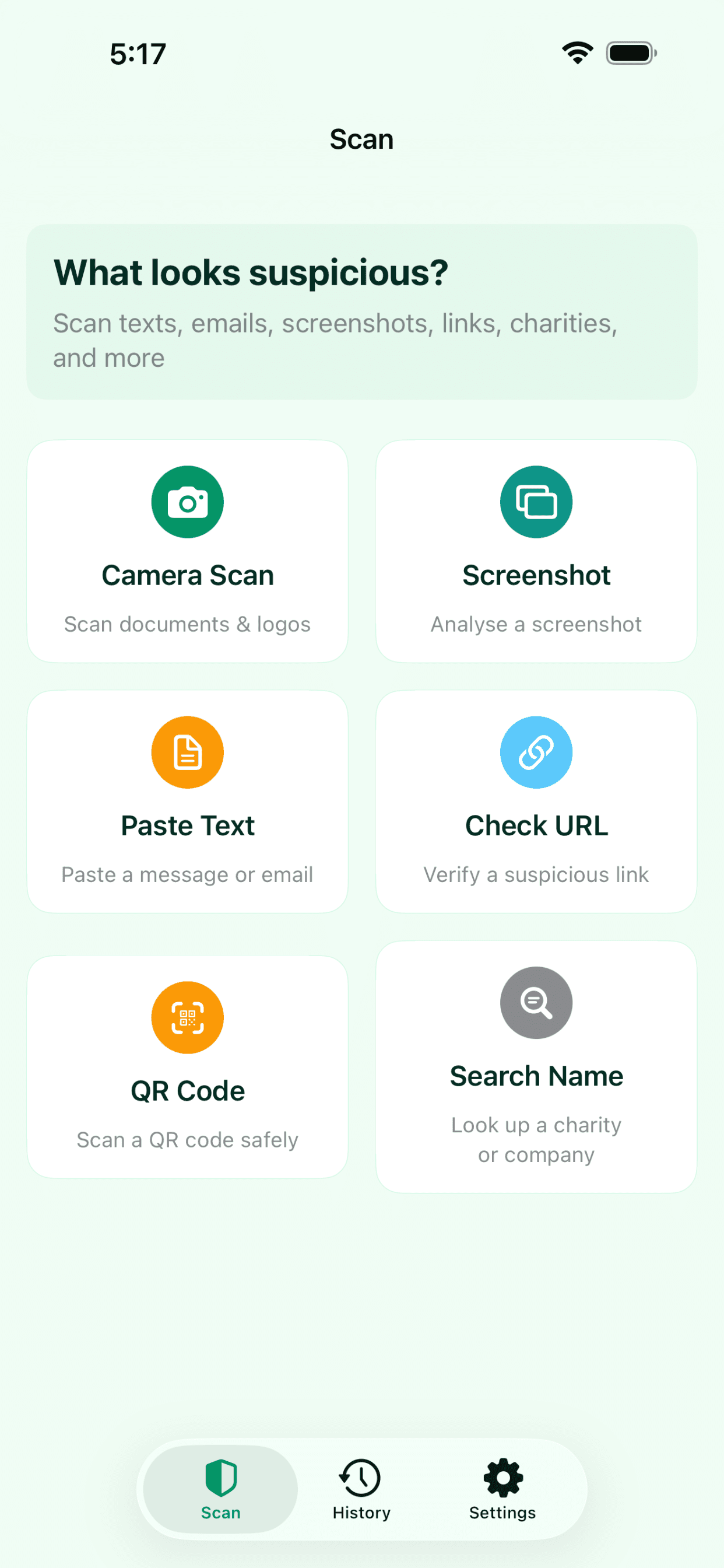Screen dimensions: 724x1568
Task: Open Settings via the gear icon
Action: (502, 1480)
